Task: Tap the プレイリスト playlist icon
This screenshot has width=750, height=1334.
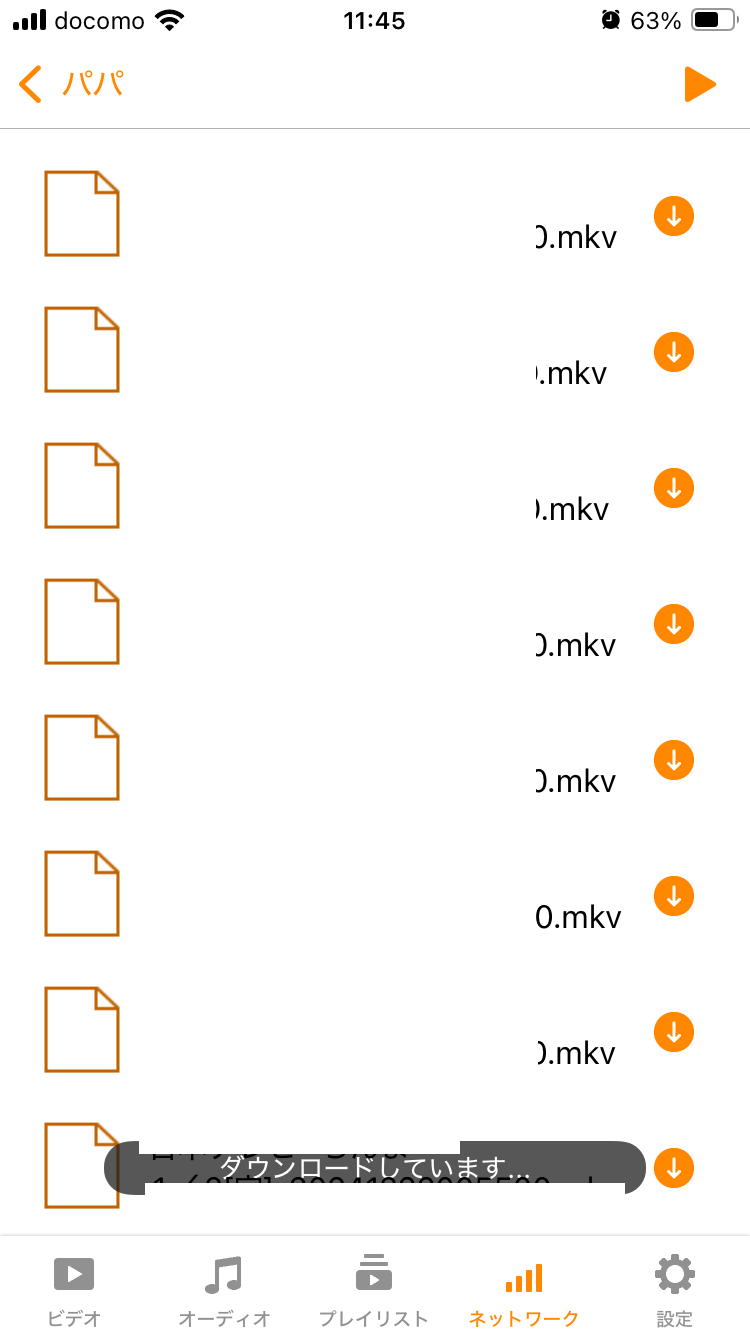Action: coord(373,1274)
